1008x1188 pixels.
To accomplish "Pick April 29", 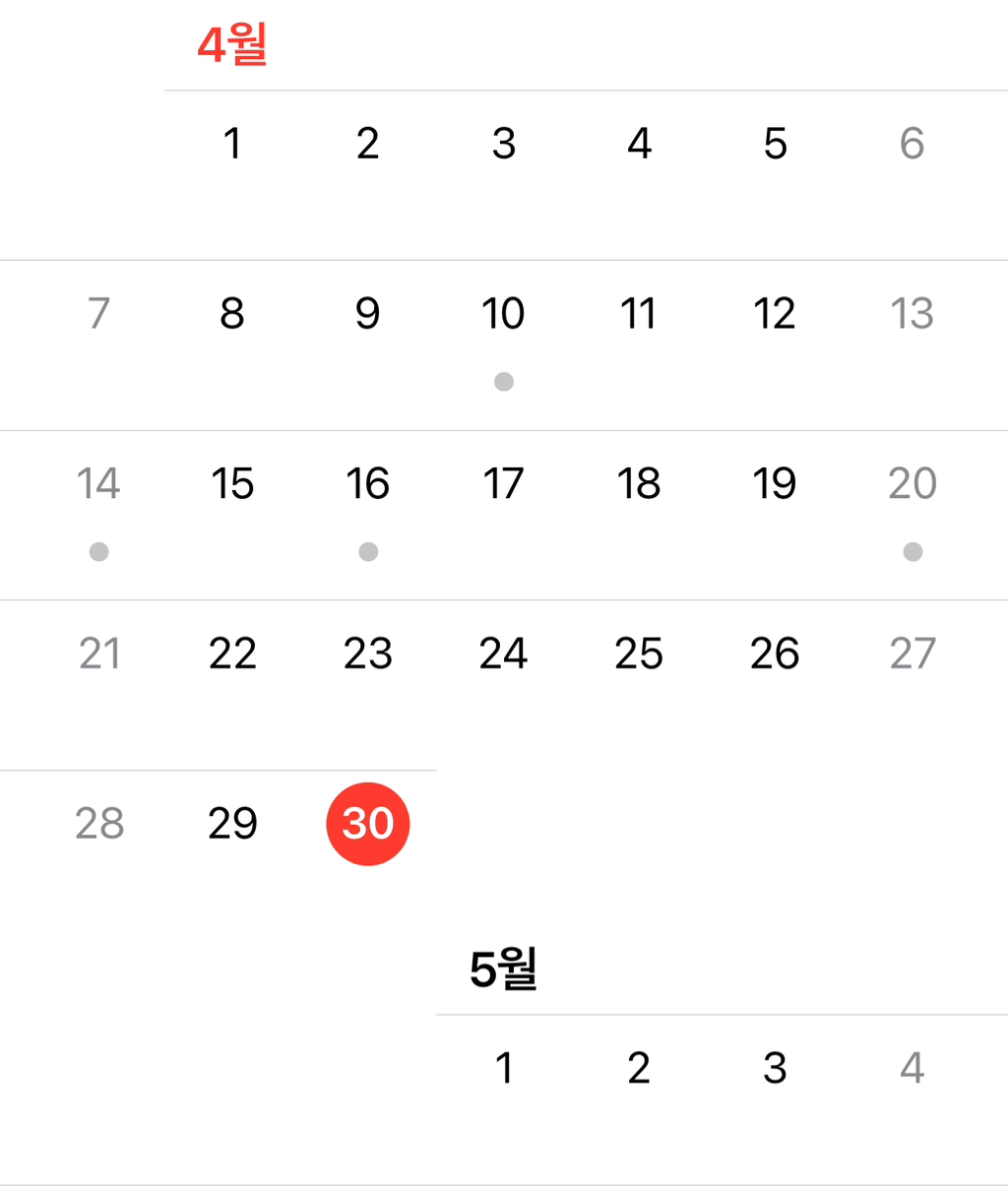I will pos(232,824).
